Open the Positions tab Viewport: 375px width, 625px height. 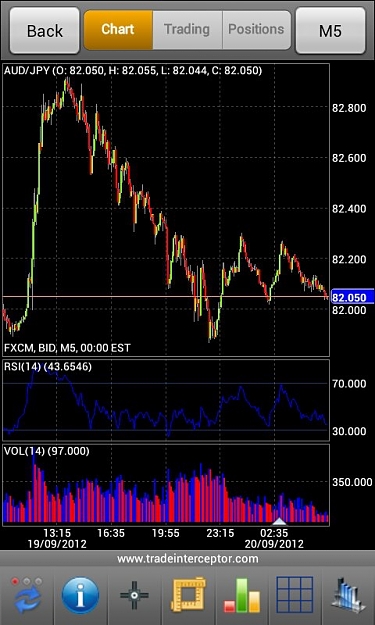(x=257, y=29)
